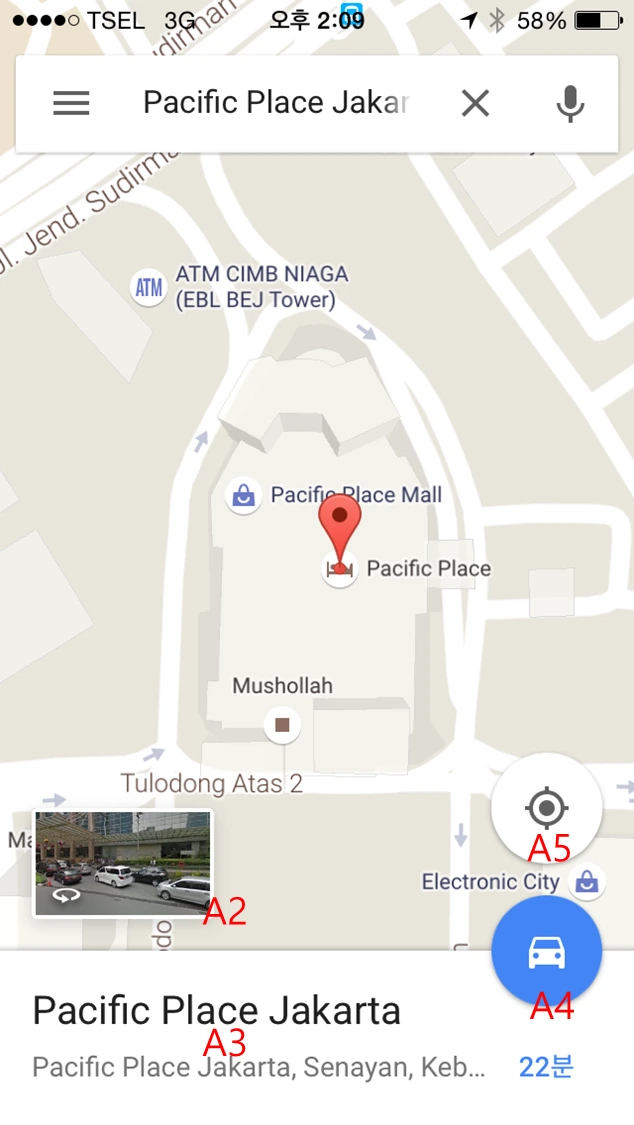
Task: Select the Pacific Place Mall marker
Action: [243, 495]
